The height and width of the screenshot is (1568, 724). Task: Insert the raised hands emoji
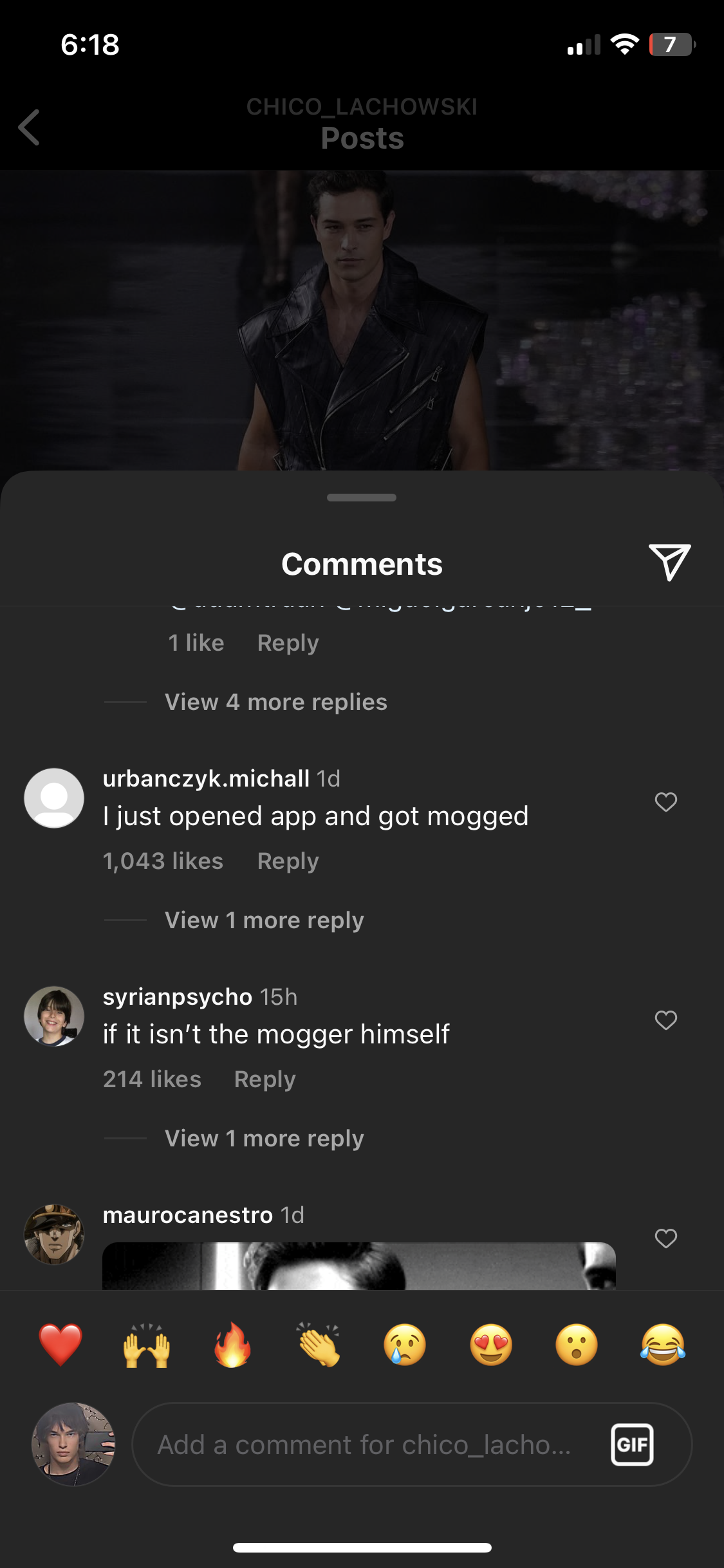[147, 1345]
